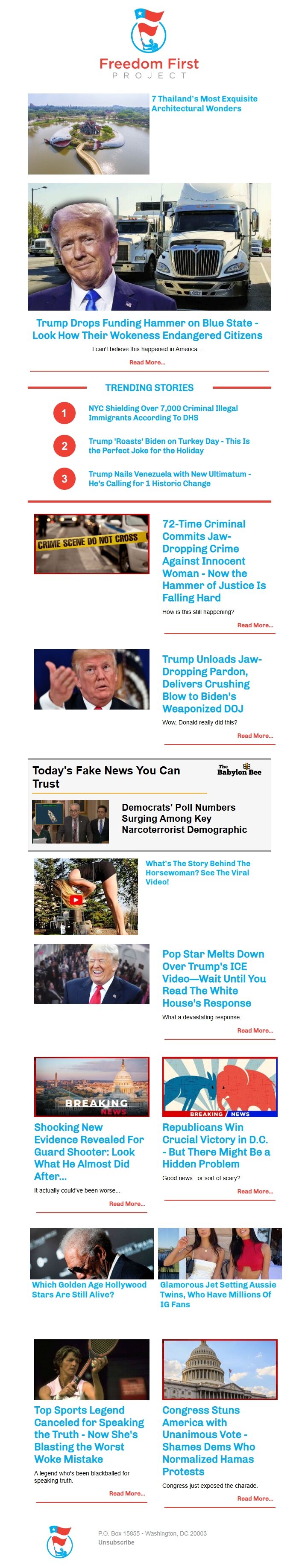
Task: Read more on Republicans' D.C. victory story
Action: (x=255, y=1191)
